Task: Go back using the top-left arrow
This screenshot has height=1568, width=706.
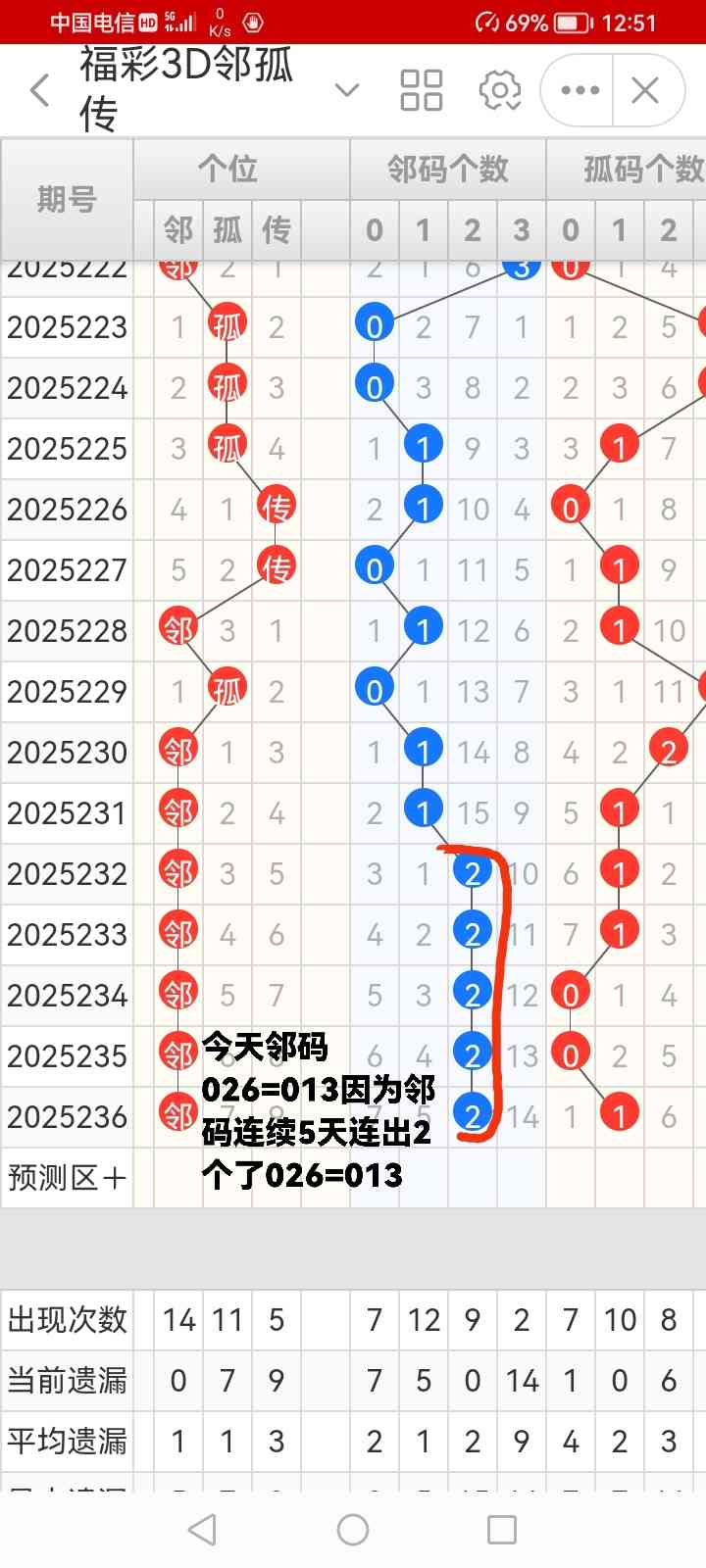Action: (39, 91)
